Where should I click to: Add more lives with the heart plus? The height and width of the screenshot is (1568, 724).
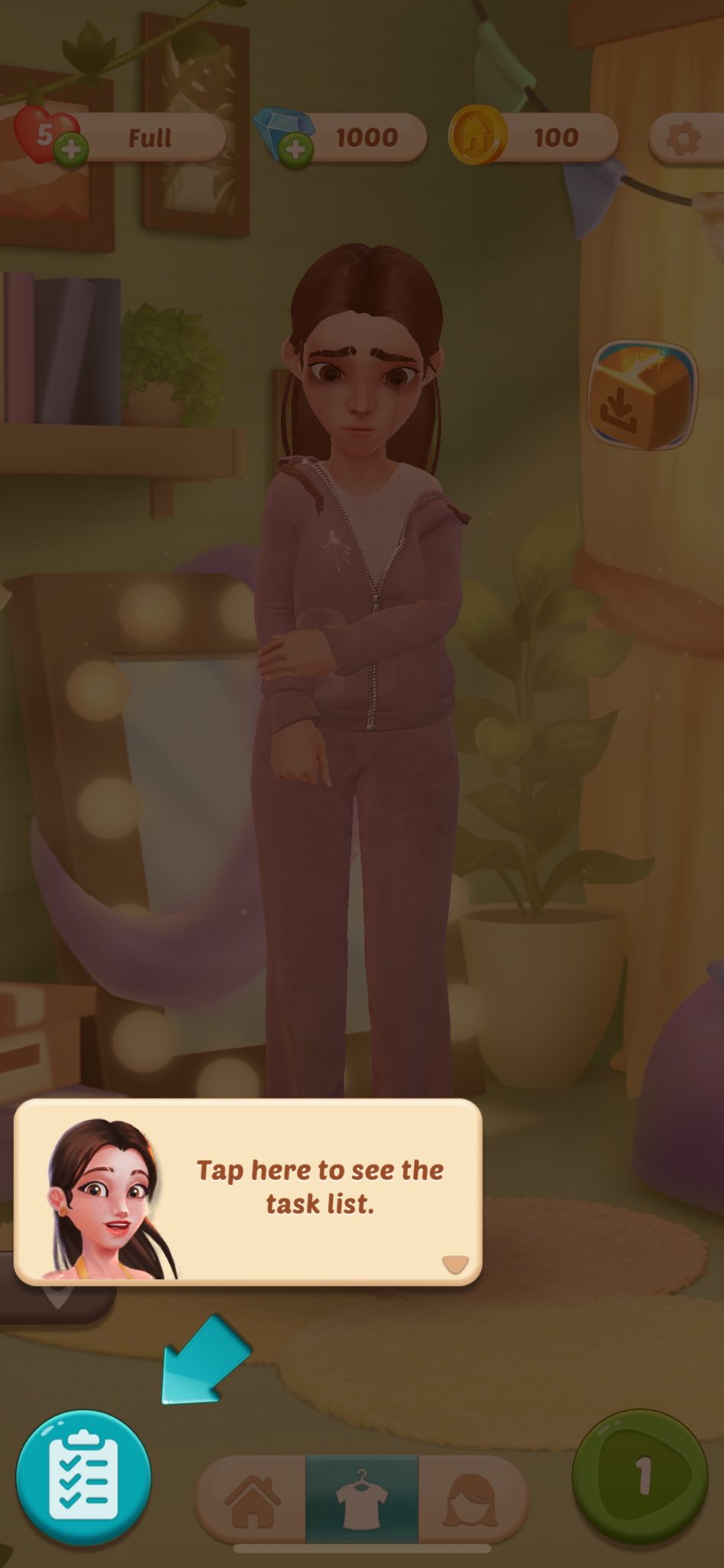click(70, 149)
